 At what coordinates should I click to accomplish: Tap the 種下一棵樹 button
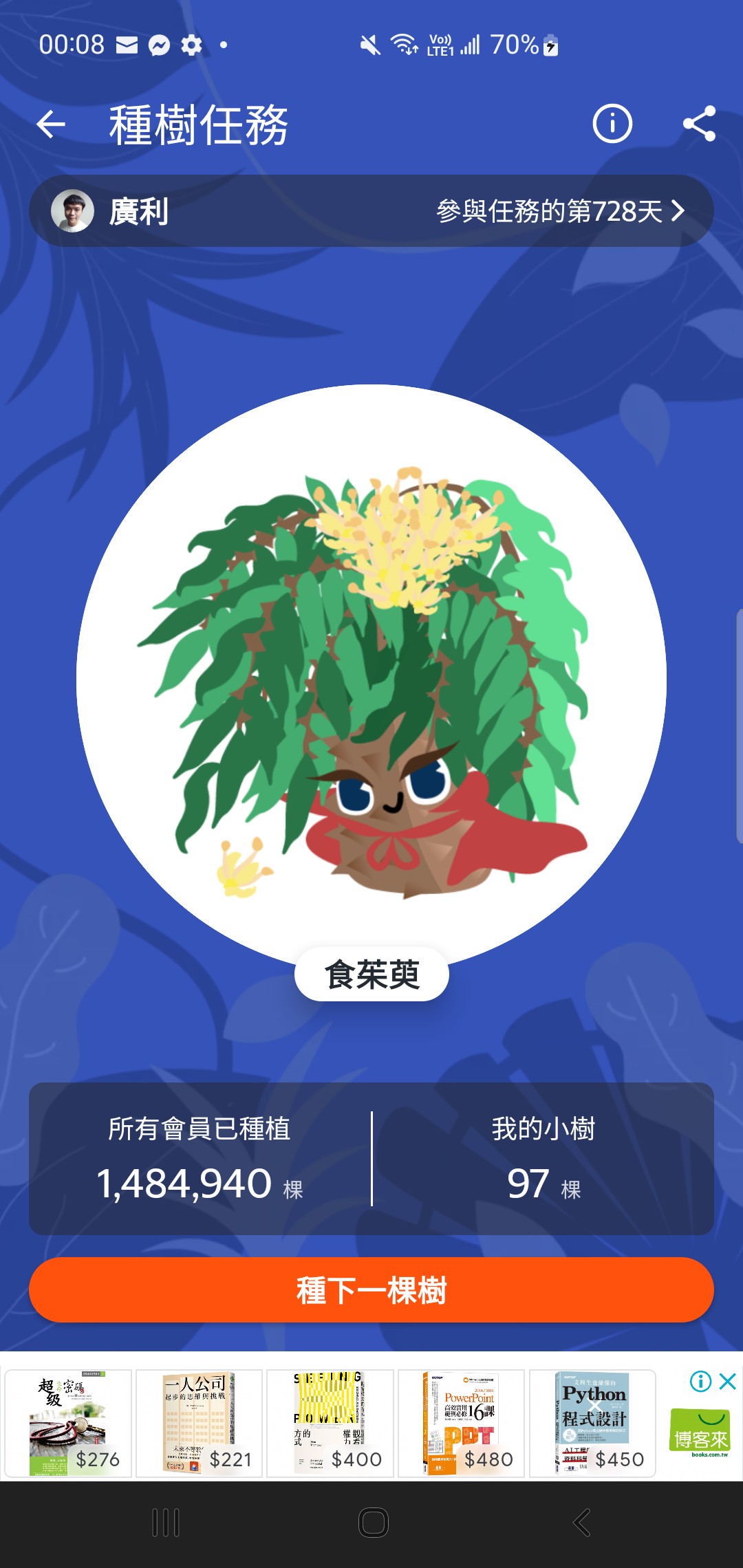click(371, 1290)
